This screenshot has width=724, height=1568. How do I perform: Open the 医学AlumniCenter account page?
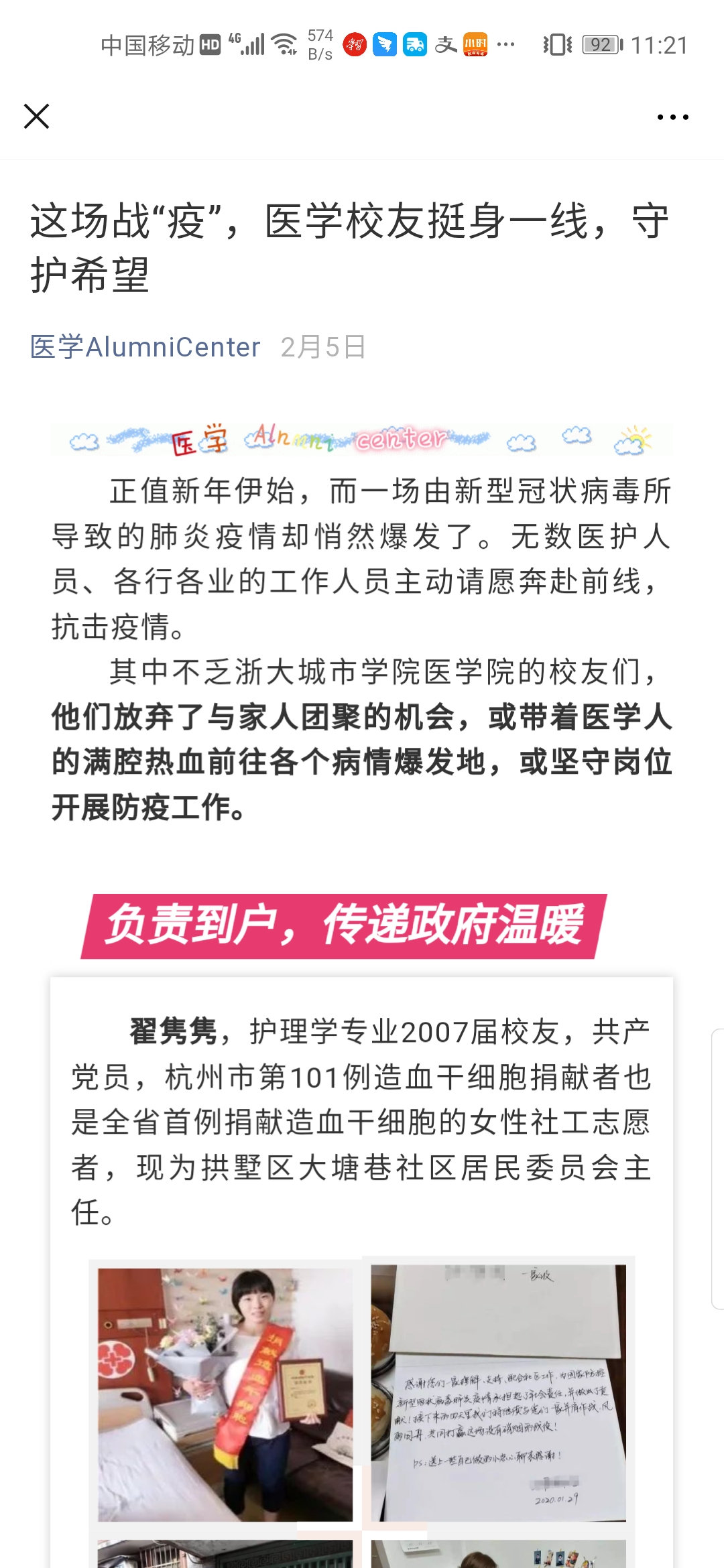145,347
